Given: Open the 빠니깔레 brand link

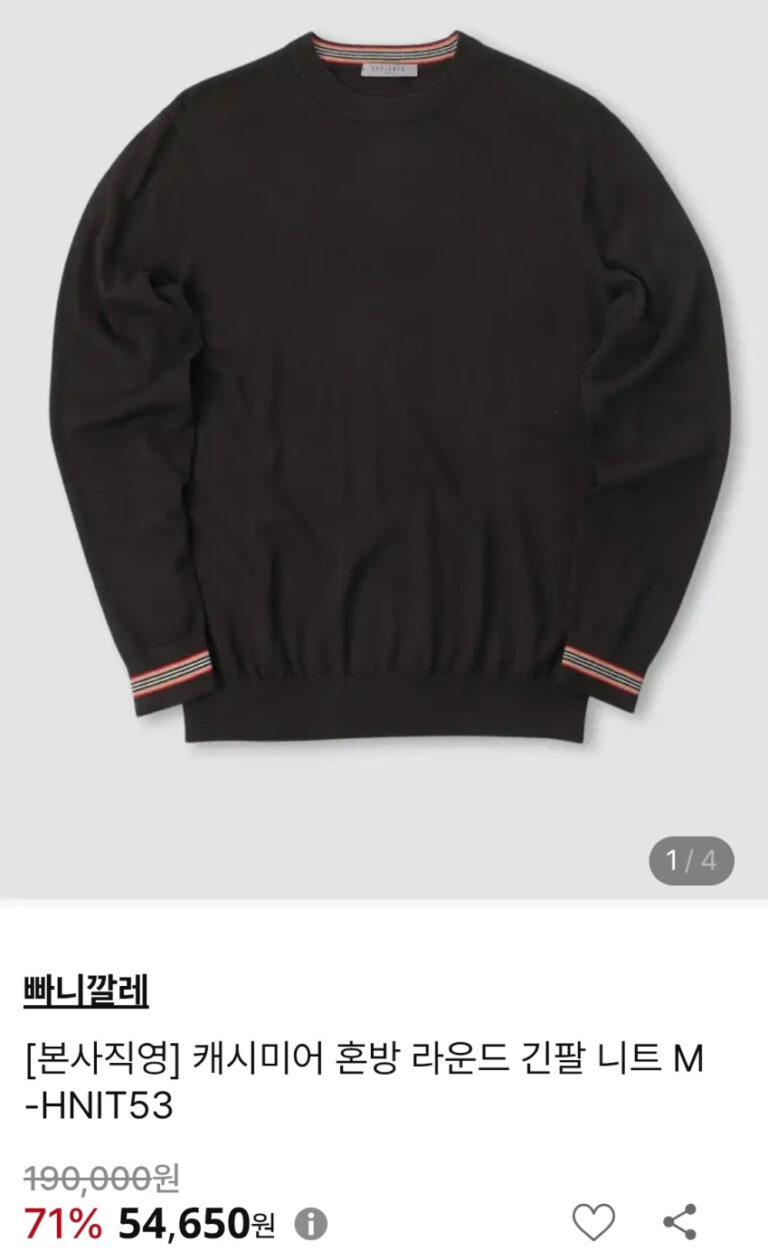Looking at the screenshot, I should (86, 990).
